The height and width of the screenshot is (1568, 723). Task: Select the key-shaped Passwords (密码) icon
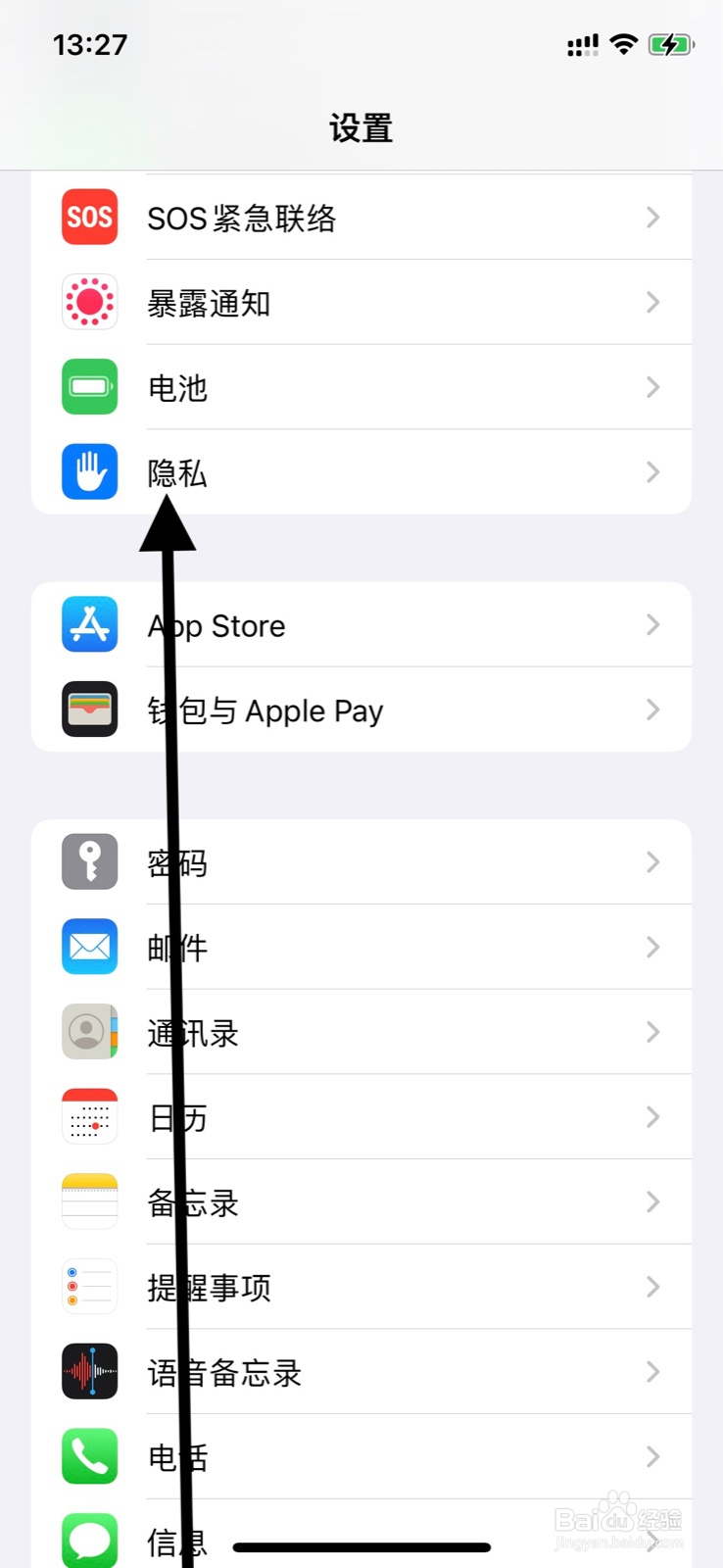(89, 861)
